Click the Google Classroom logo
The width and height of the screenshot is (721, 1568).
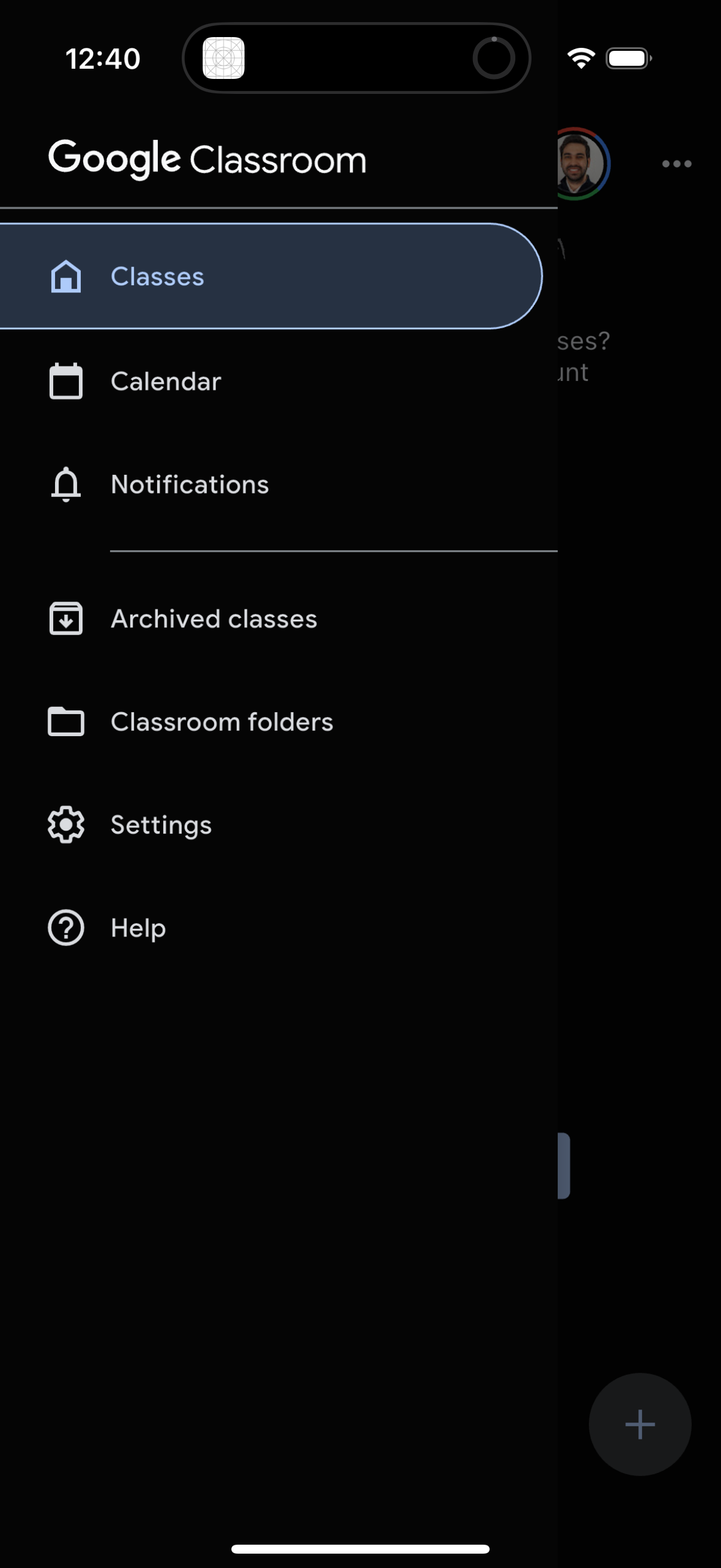[x=208, y=158]
